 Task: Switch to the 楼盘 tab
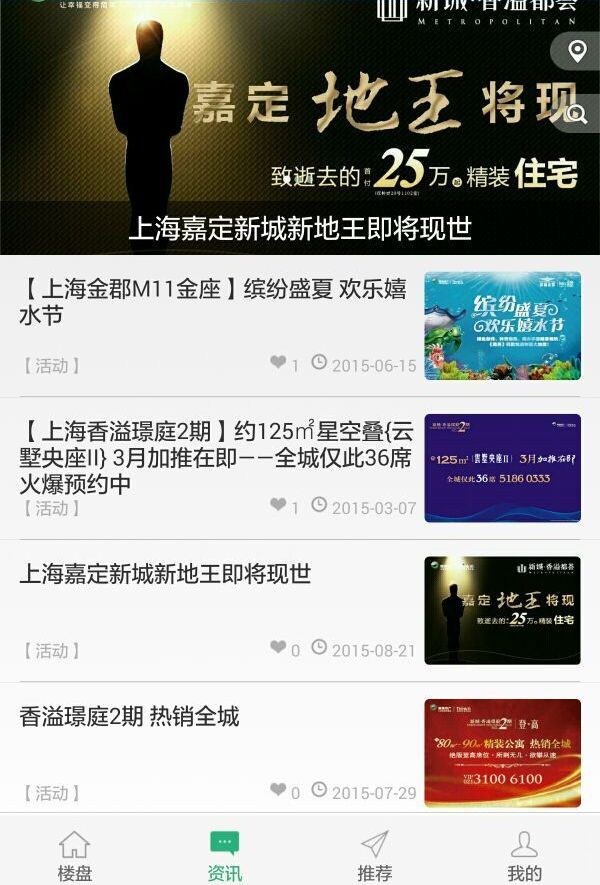coord(75,856)
